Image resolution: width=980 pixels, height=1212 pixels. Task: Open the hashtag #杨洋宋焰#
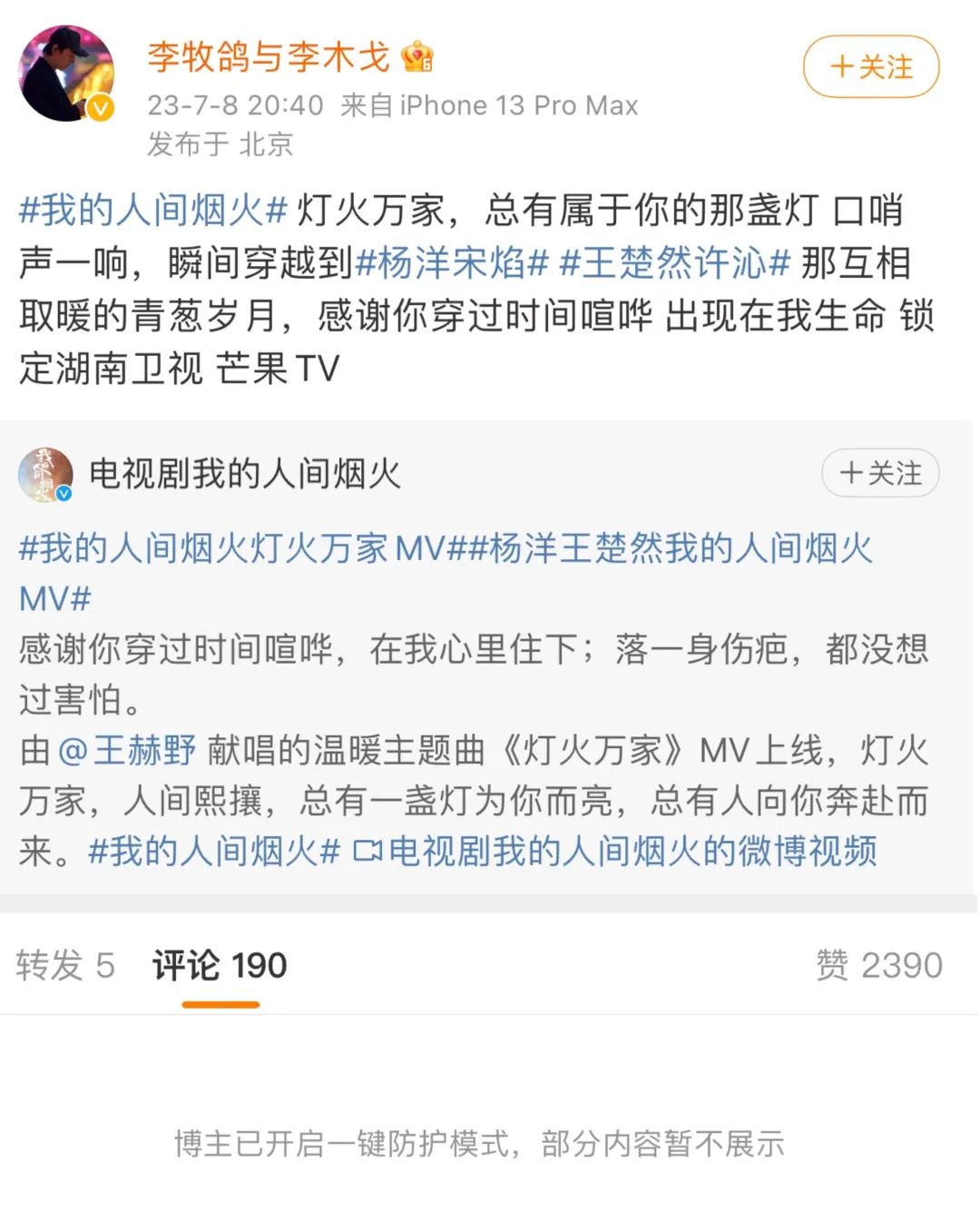(452, 263)
